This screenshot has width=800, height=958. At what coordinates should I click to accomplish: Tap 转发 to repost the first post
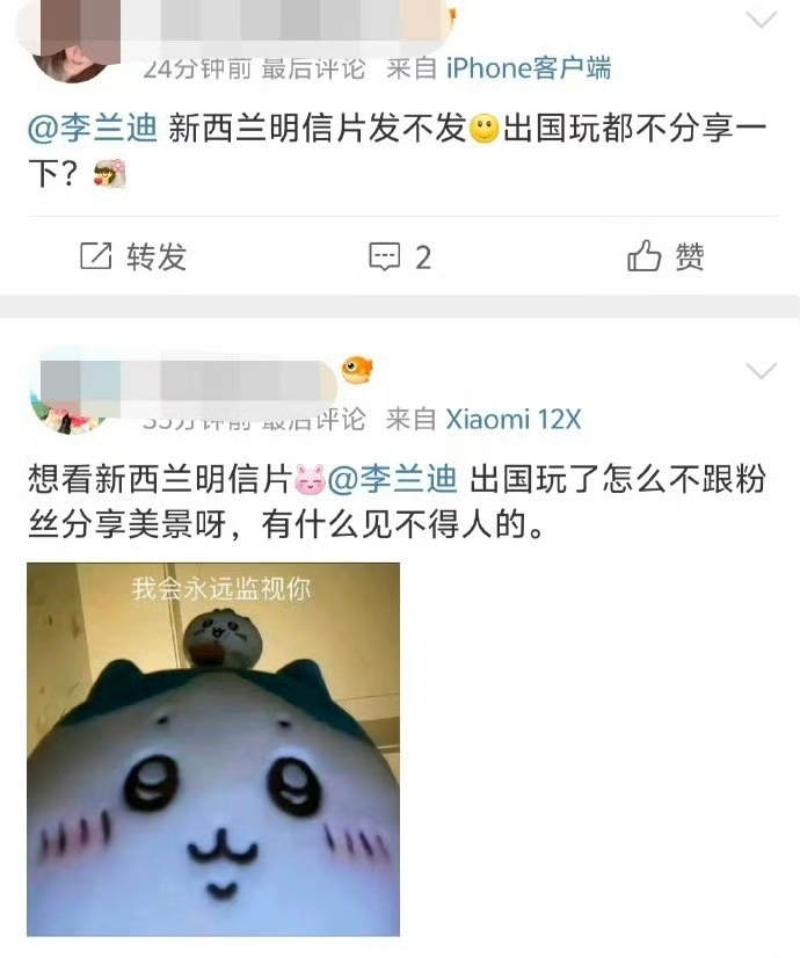(x=133, y=258)
